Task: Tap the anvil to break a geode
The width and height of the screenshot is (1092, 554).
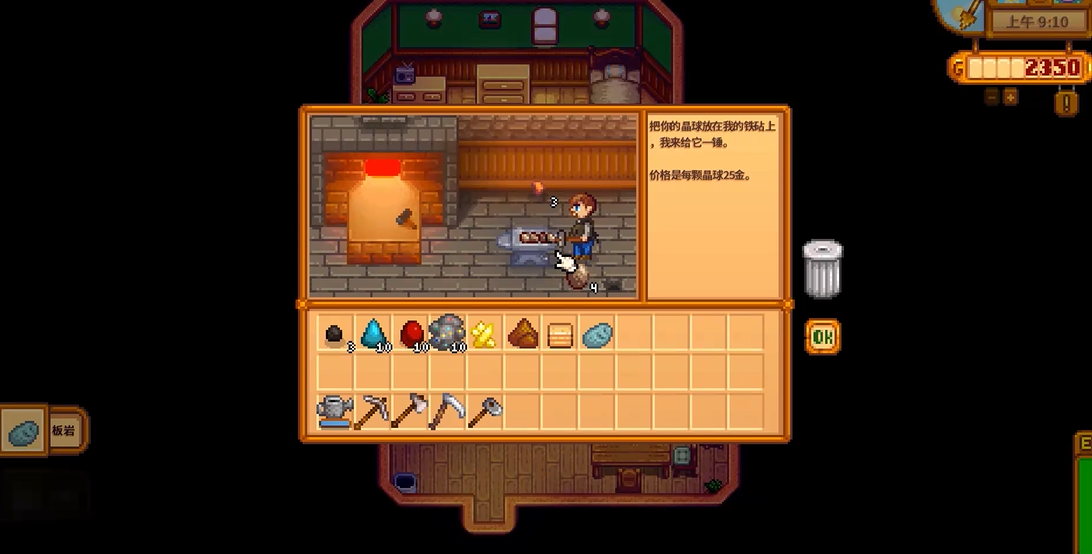Action: tap(530, 245)
